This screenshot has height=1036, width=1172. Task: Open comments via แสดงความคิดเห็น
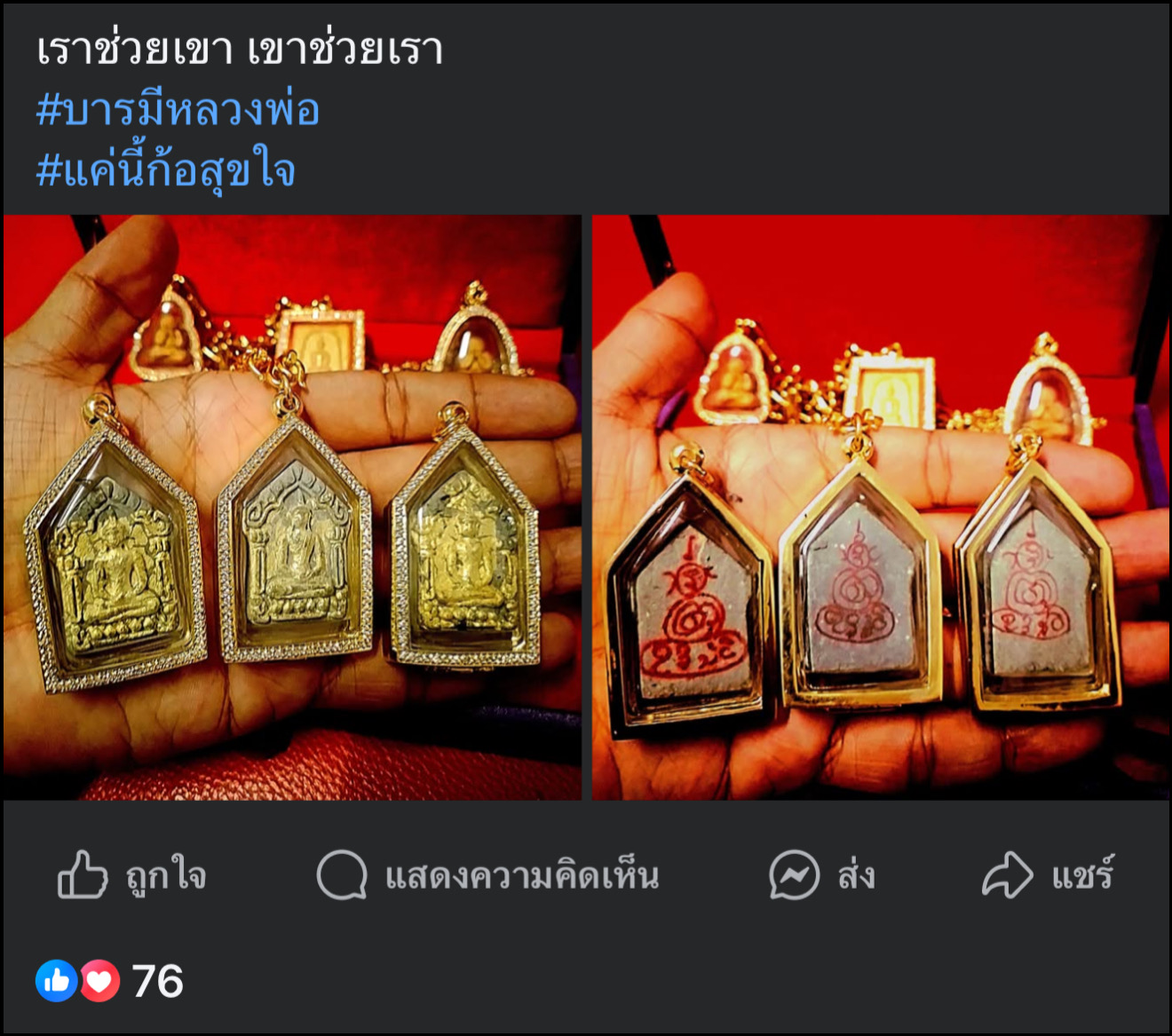click(487, 875)
